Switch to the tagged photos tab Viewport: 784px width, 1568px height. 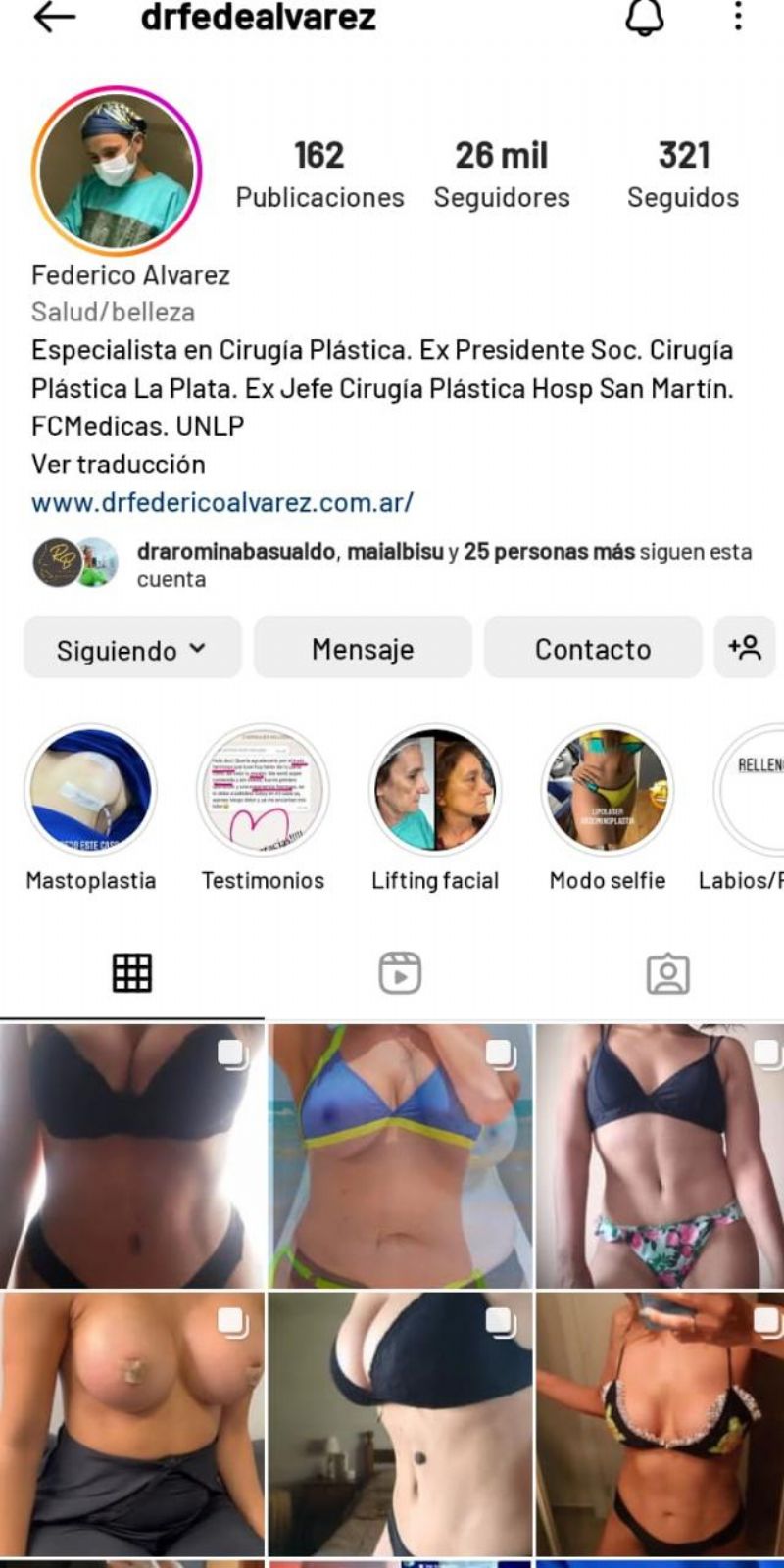point(668,973)
